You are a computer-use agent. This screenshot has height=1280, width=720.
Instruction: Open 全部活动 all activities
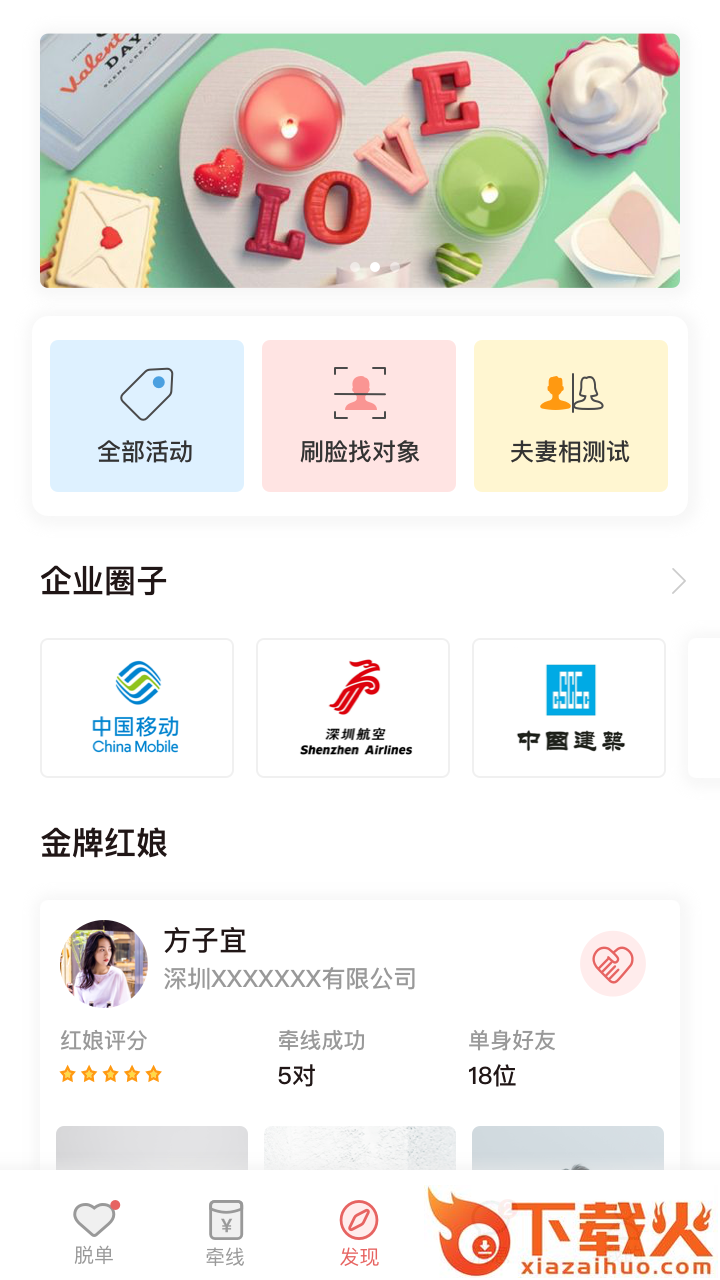[147, 416]
